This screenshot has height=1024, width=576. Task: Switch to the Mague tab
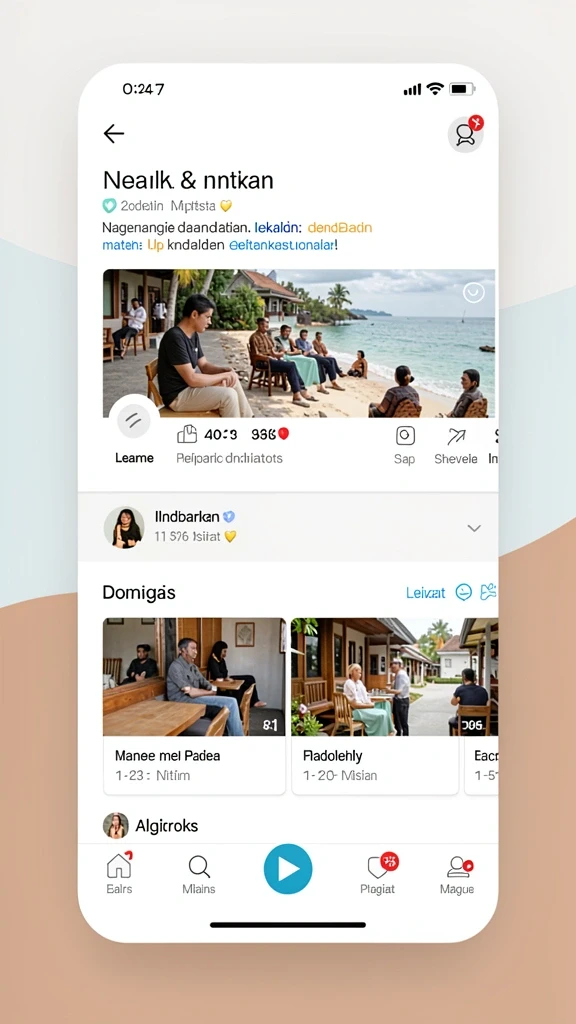click(x=457, y=874)
